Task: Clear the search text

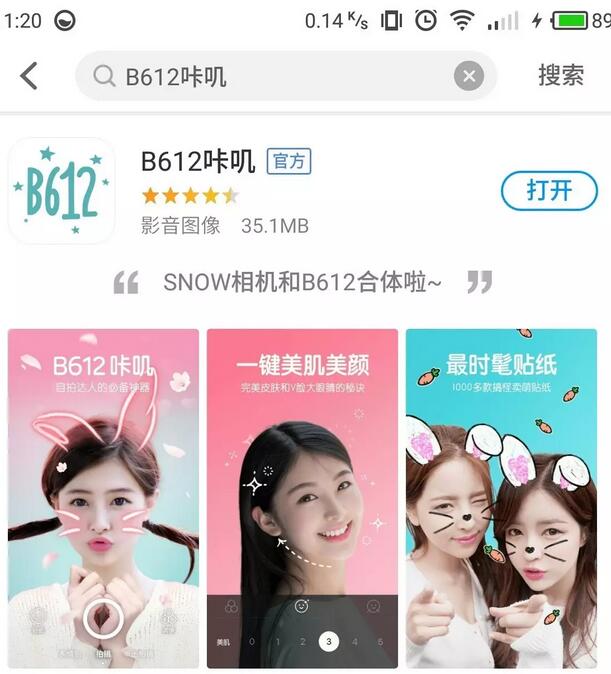Action: pos(468,76)
